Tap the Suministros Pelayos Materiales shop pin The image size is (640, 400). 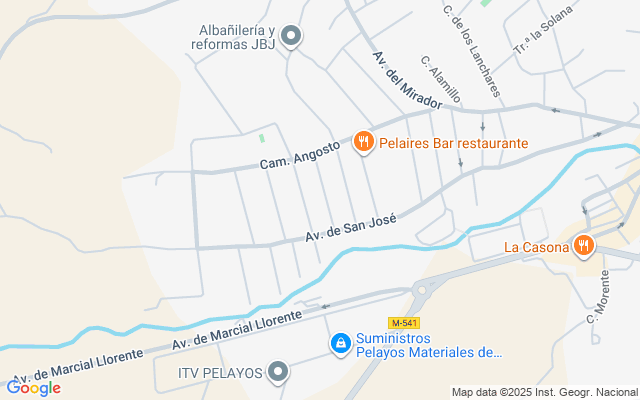coord(341,344)
